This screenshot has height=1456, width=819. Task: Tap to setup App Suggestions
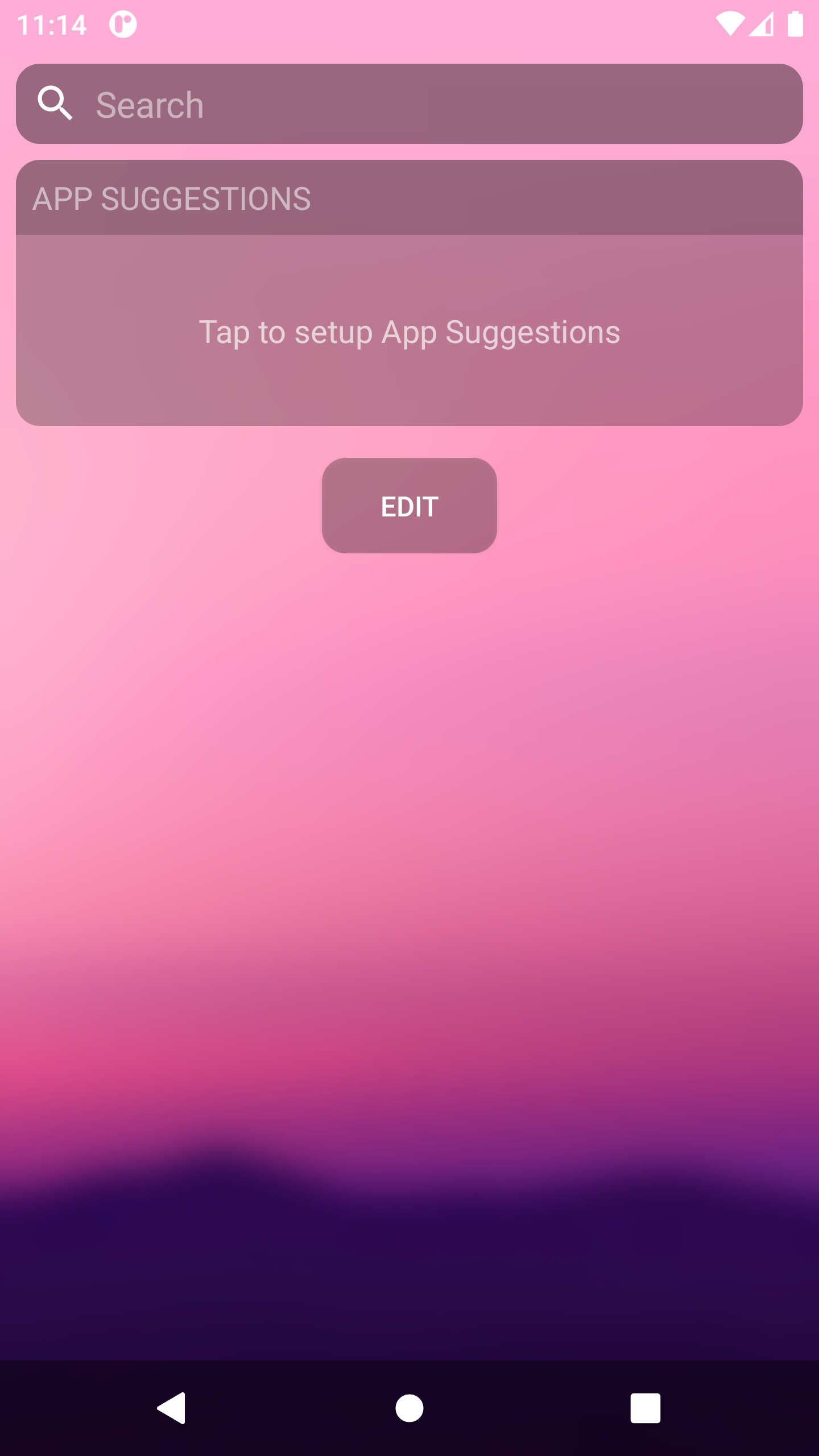(409, 331)
